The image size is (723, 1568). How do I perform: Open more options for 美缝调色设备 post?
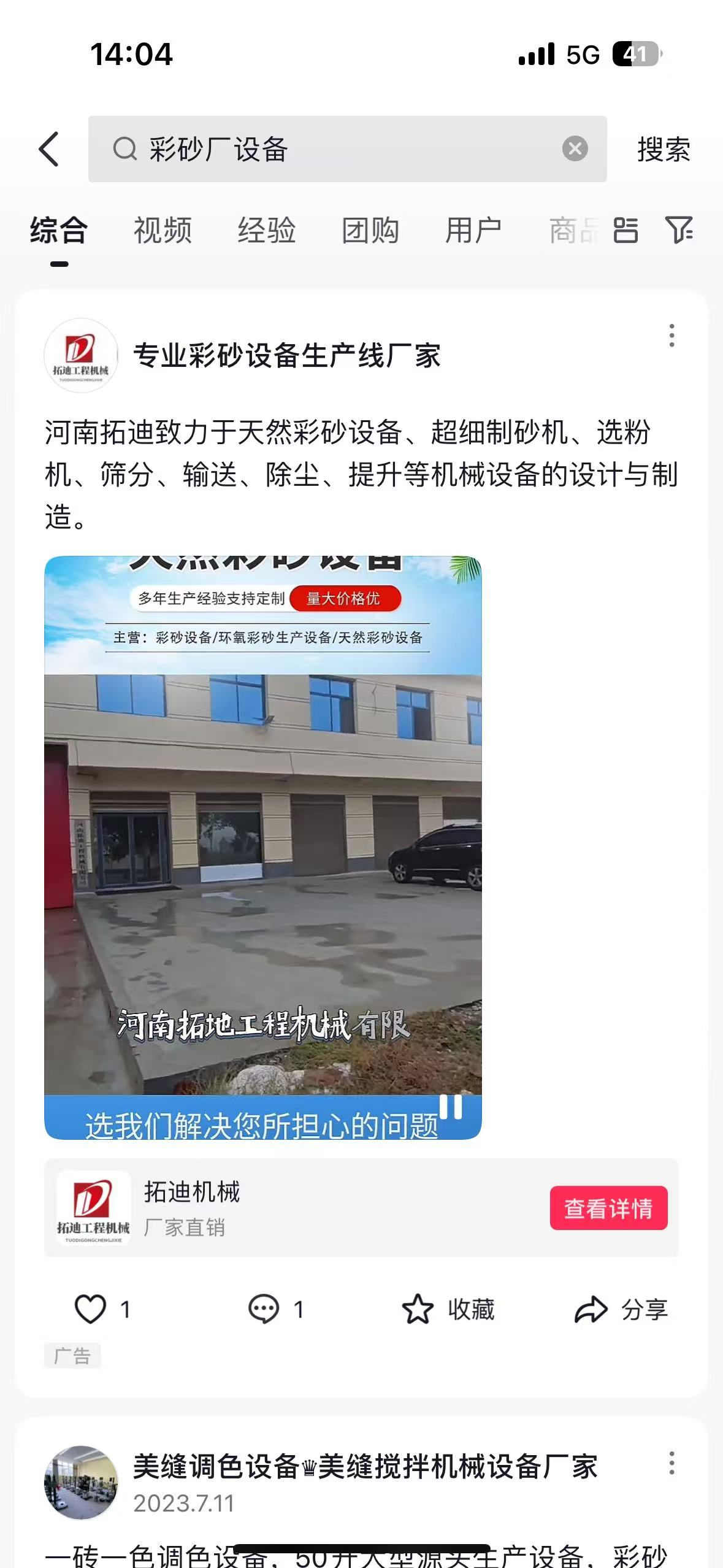[672, 1464]
